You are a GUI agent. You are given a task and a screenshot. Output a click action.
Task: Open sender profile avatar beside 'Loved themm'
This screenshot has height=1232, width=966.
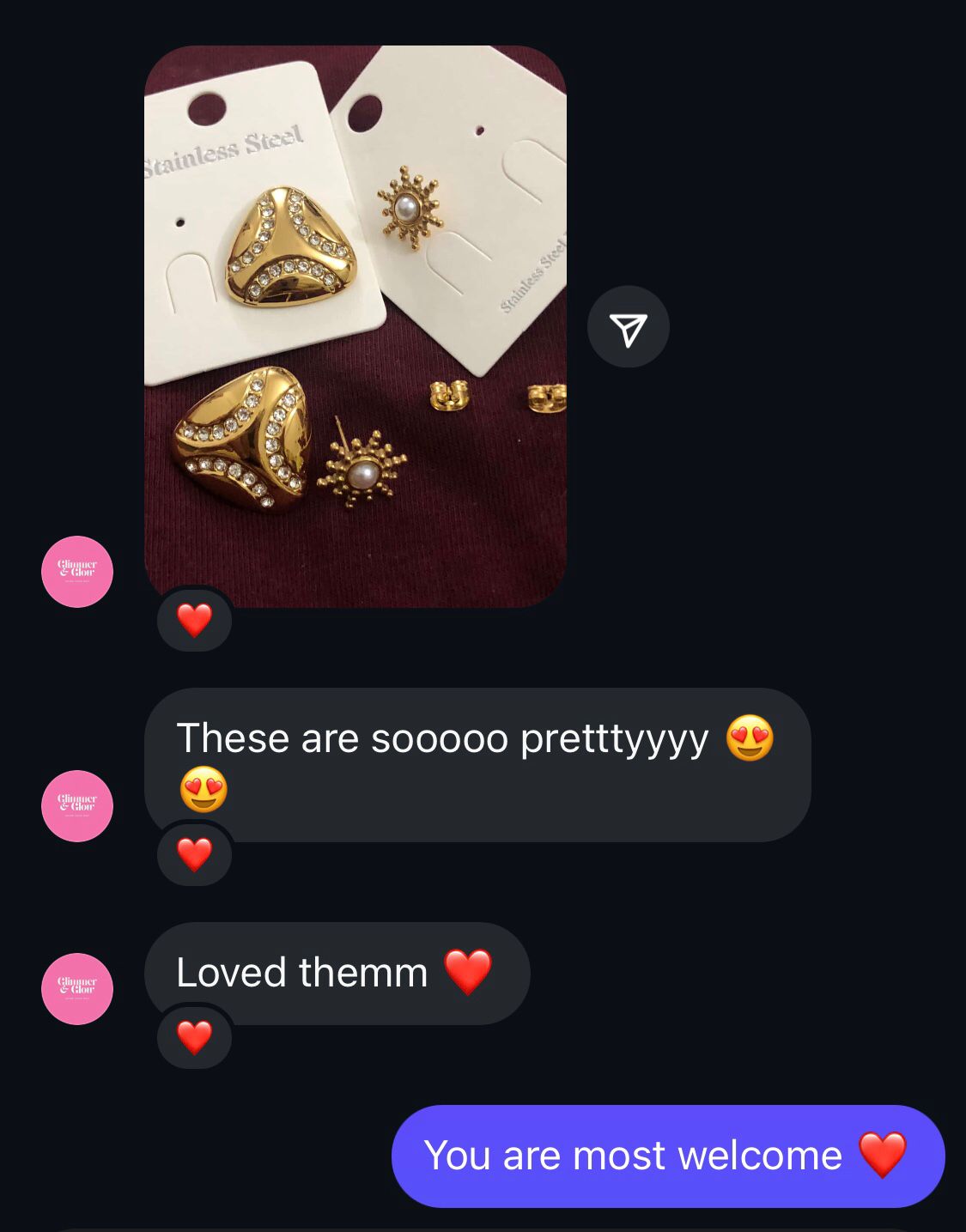click(77, 988)
